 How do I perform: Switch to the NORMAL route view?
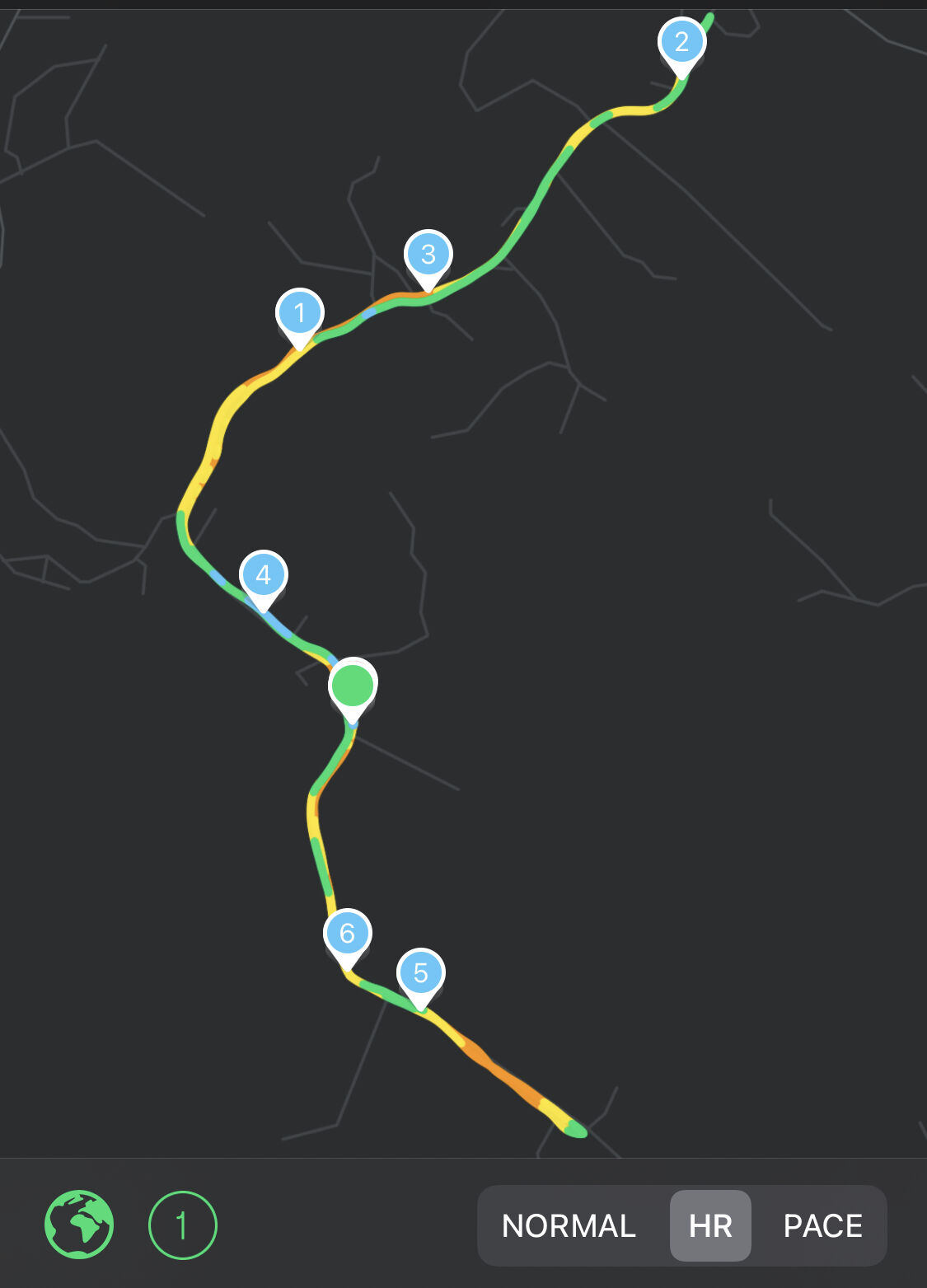(x=569, y=1225)
